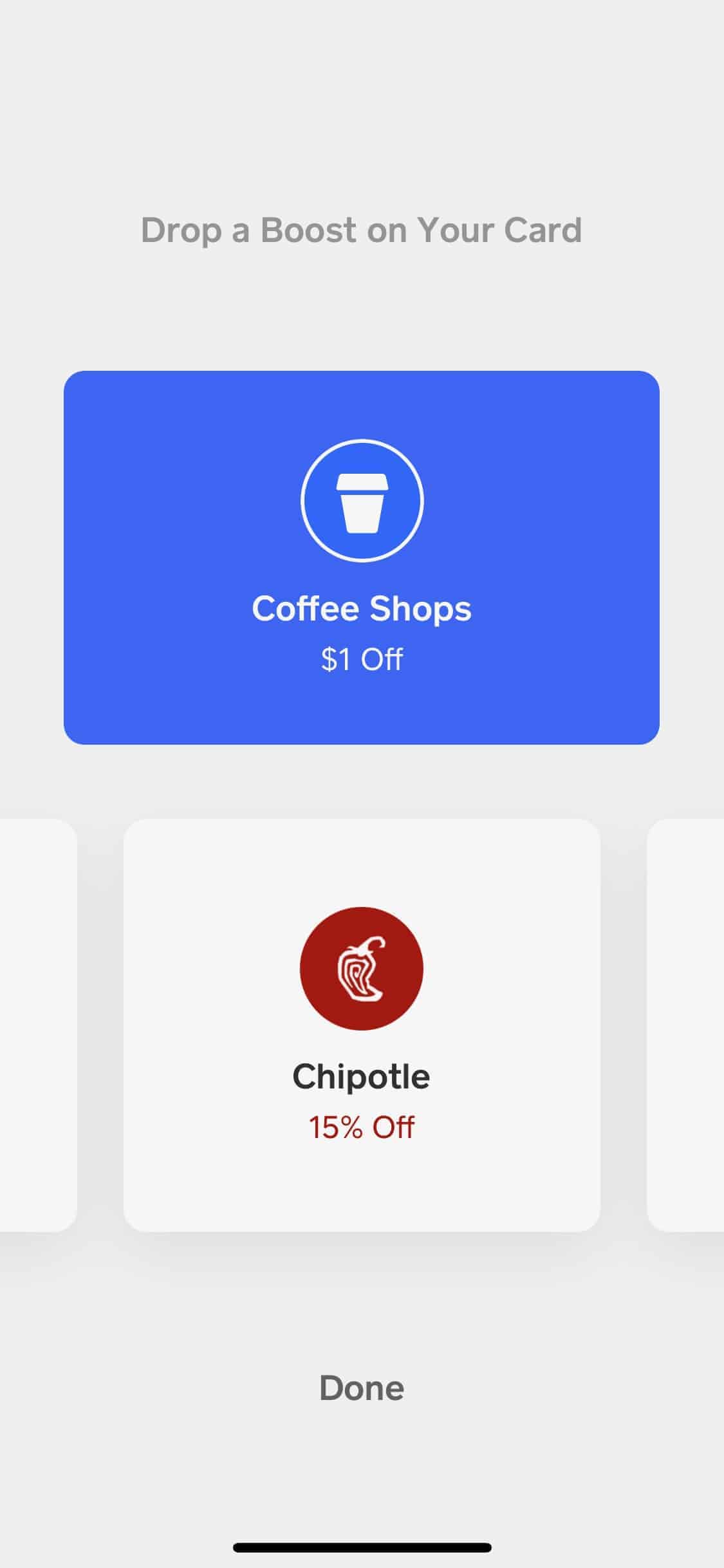Select the $1 Off text on the blue card

tap(362, 658)
